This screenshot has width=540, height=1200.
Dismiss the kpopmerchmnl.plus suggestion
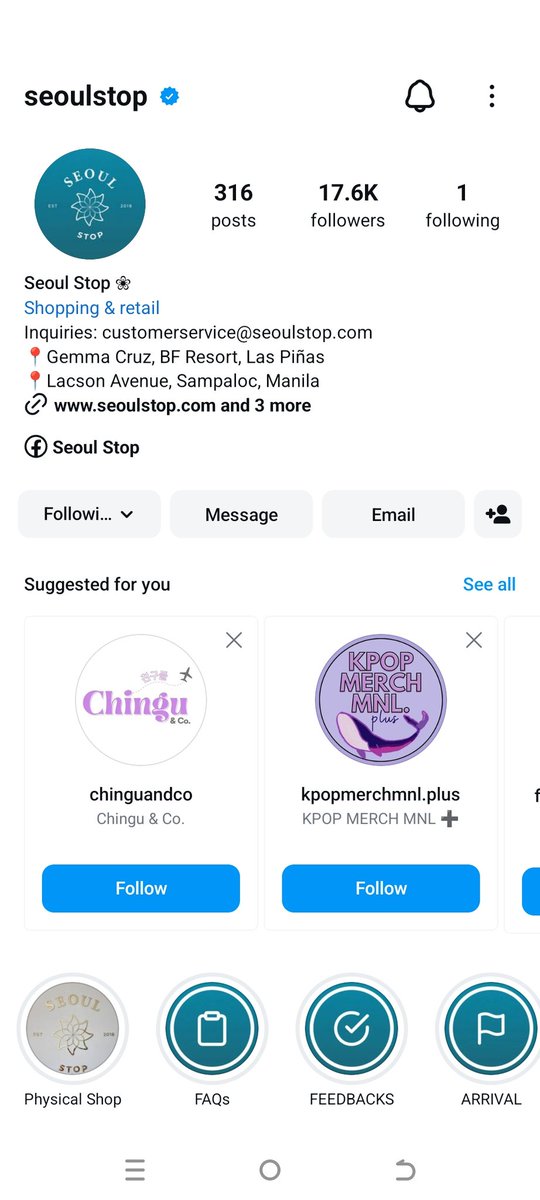click(x=474, y=640)
